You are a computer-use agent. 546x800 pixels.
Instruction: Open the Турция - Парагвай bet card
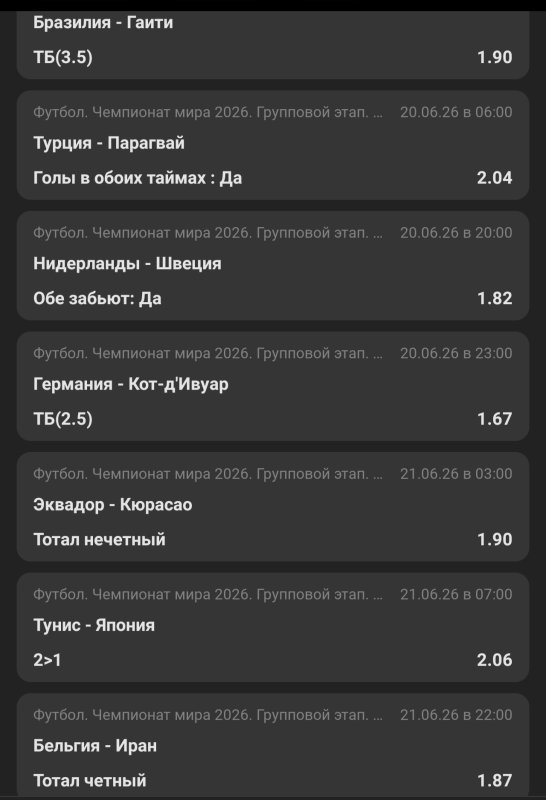pos(273,145)
